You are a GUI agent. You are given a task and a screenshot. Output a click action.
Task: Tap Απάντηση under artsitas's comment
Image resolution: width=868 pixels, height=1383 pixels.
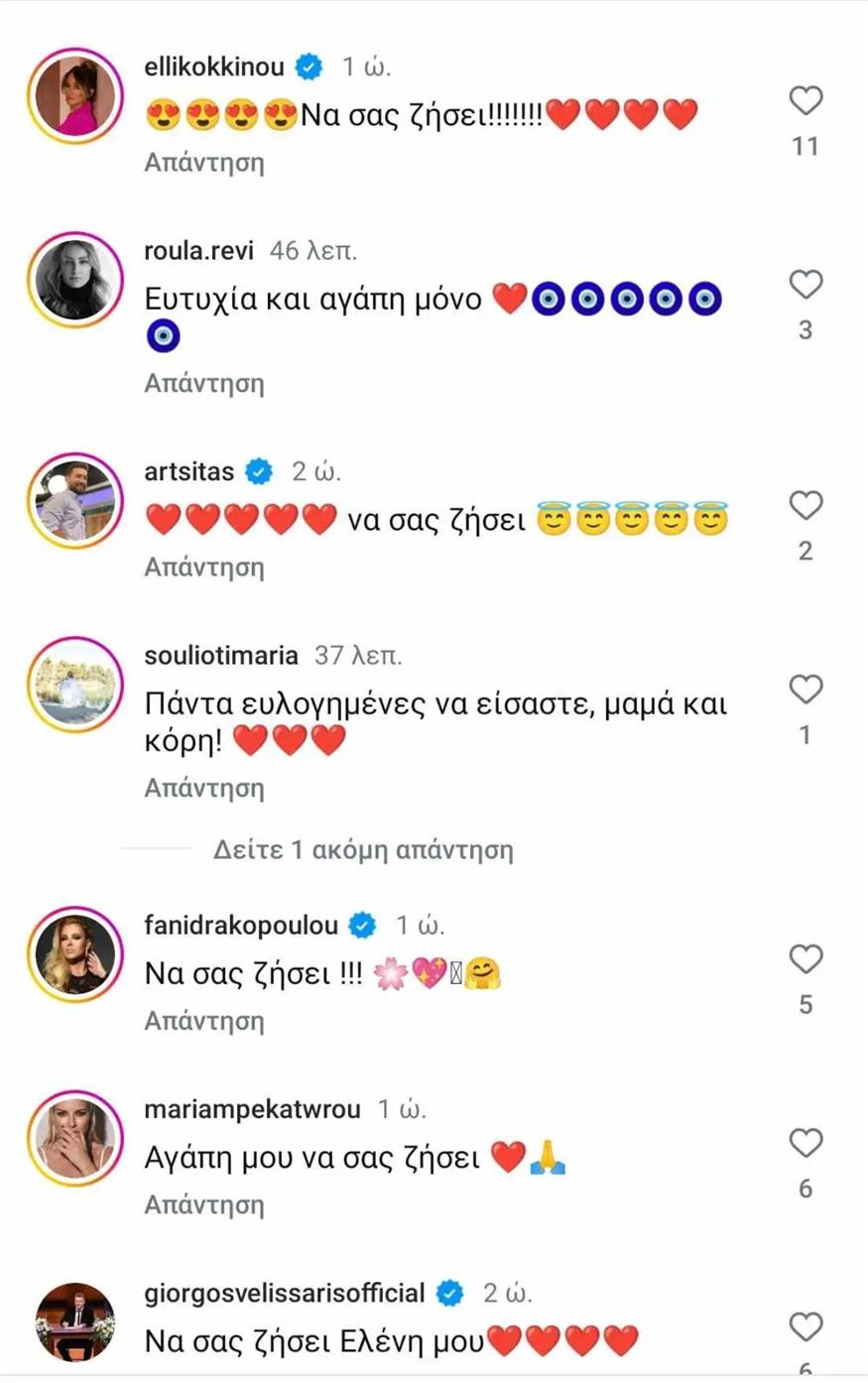click(x=204, y=566)
